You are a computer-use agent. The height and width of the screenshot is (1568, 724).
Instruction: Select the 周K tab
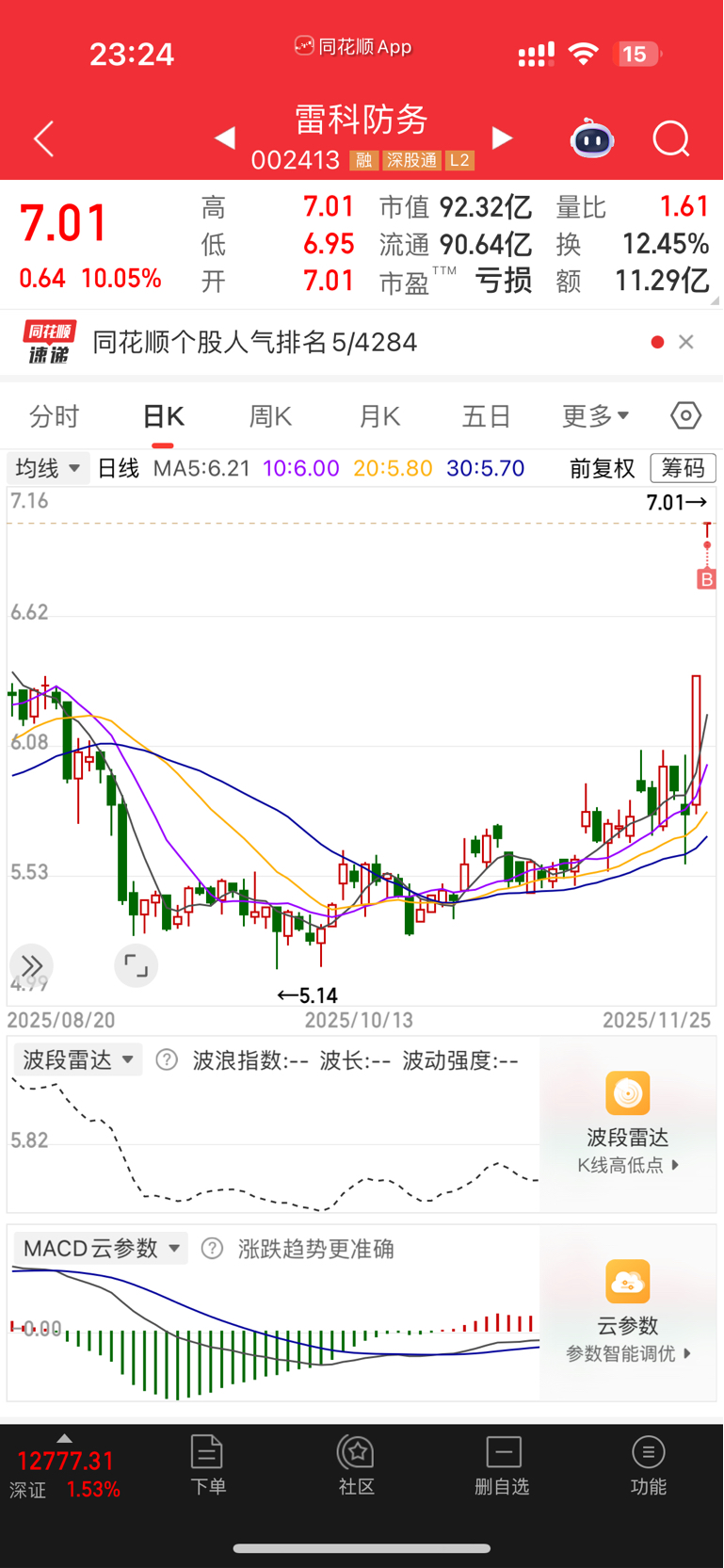[x=270, y=416]
